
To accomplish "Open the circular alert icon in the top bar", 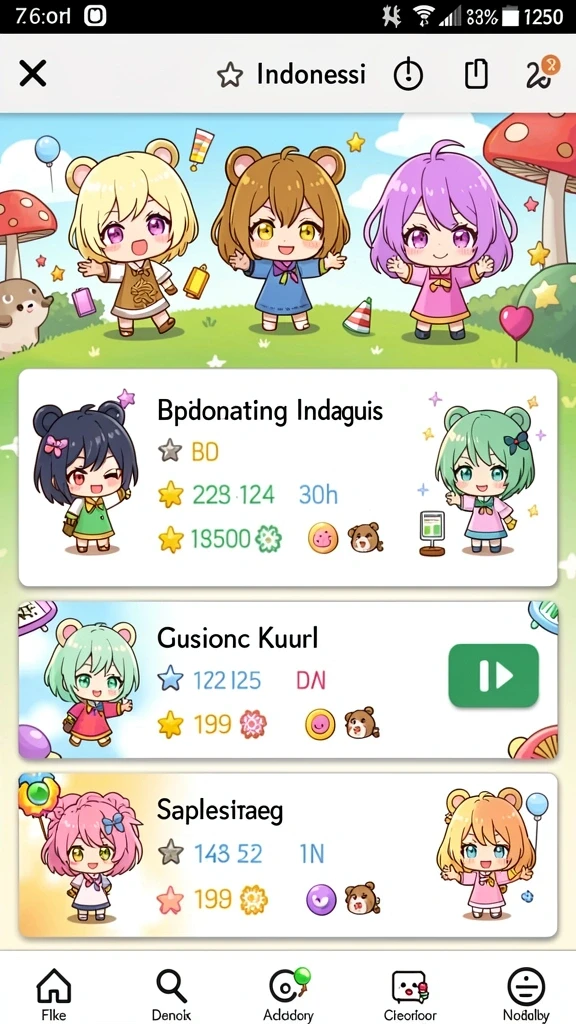I will tap(408, 75).
